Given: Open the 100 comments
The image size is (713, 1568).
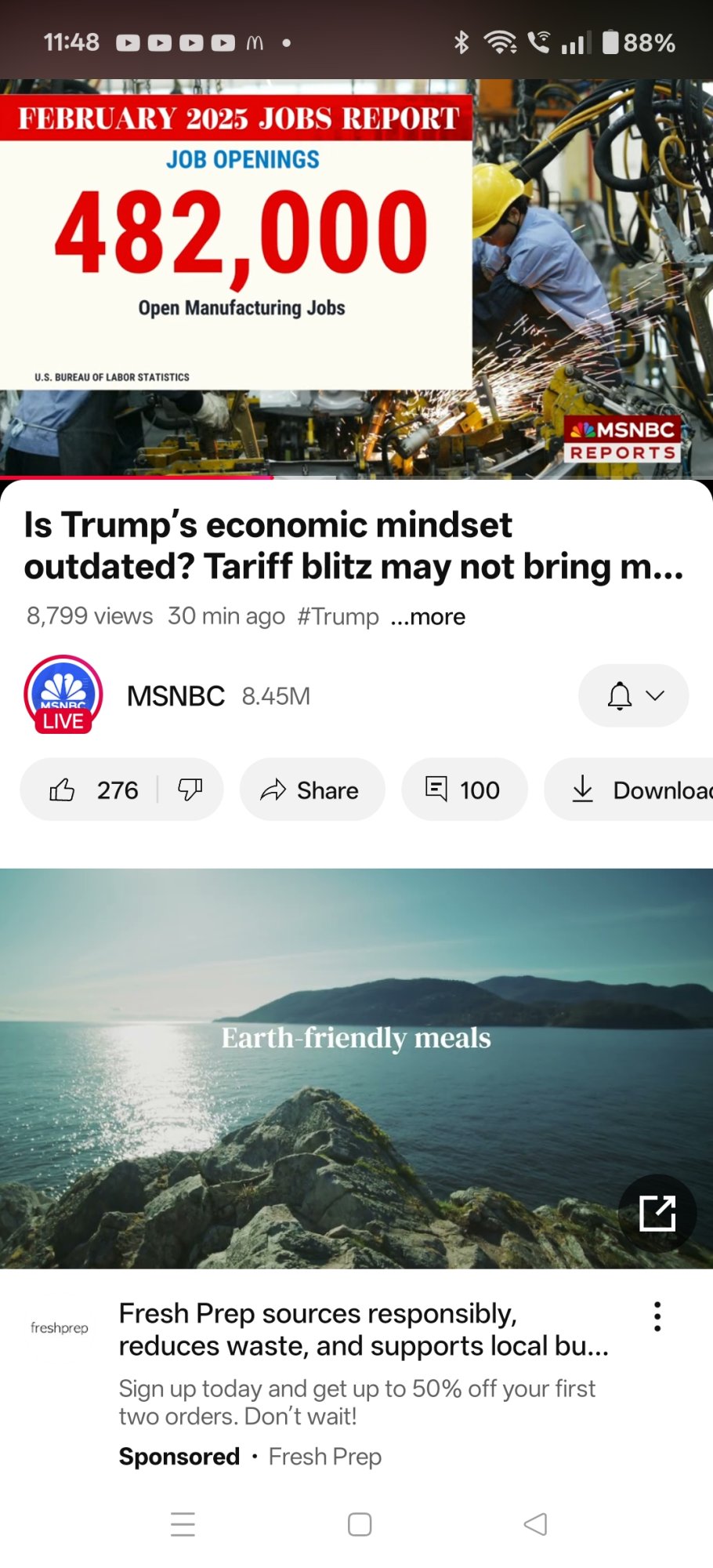Looking at the screenshot, I should [464, 789].
